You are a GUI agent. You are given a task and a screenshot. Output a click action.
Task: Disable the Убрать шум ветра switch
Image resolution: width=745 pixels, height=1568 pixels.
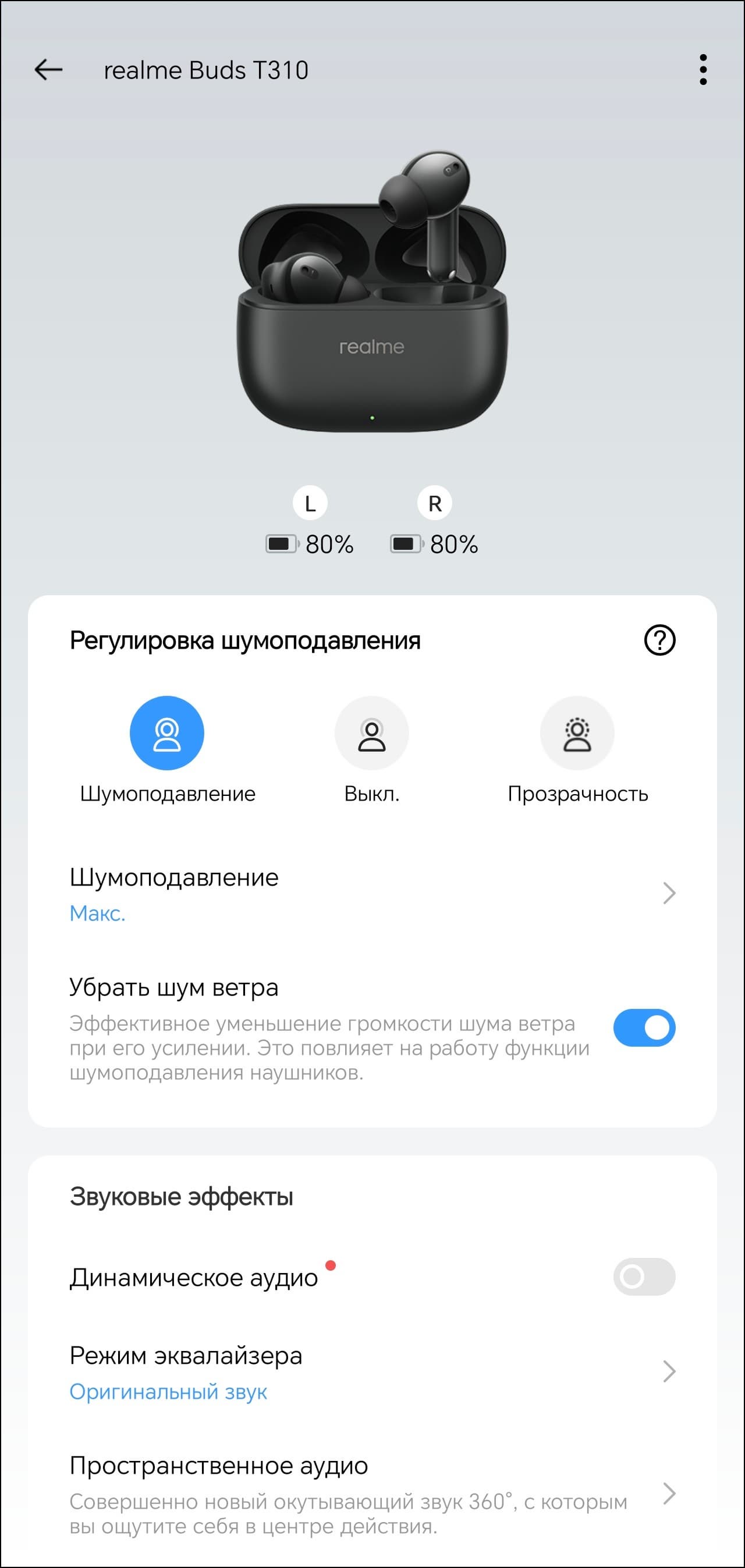pos(644,1028)
